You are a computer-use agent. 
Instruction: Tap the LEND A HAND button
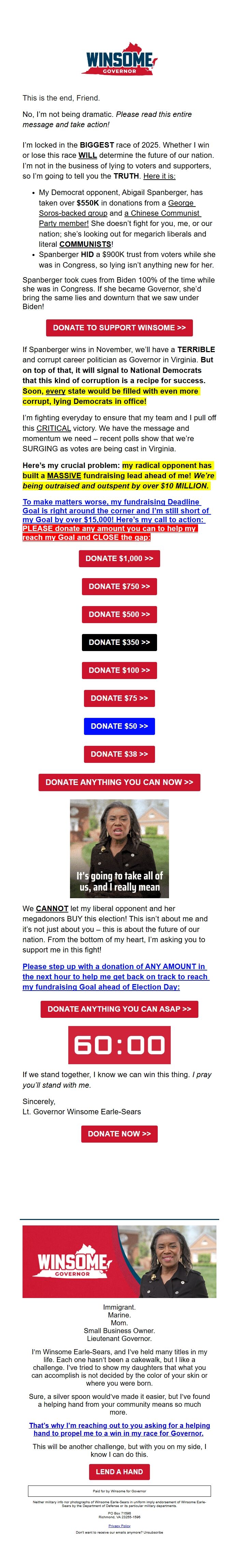tap(119, 1471)
